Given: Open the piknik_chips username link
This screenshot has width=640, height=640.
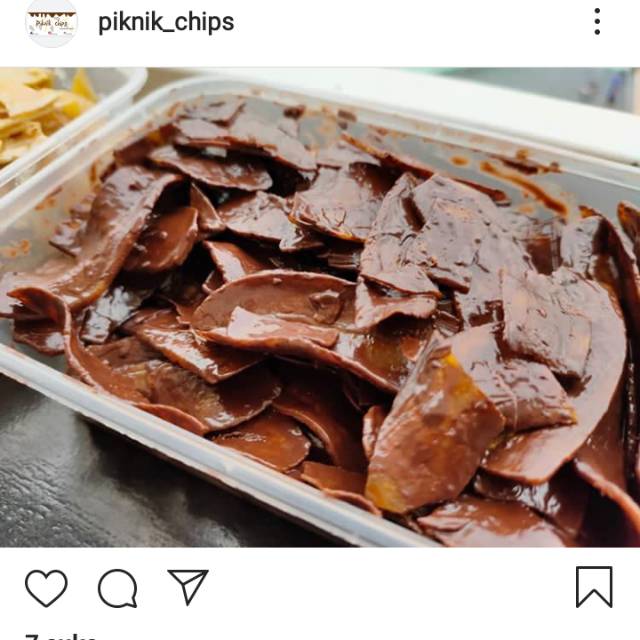Looking at the screenshot, I should [166, 22].
